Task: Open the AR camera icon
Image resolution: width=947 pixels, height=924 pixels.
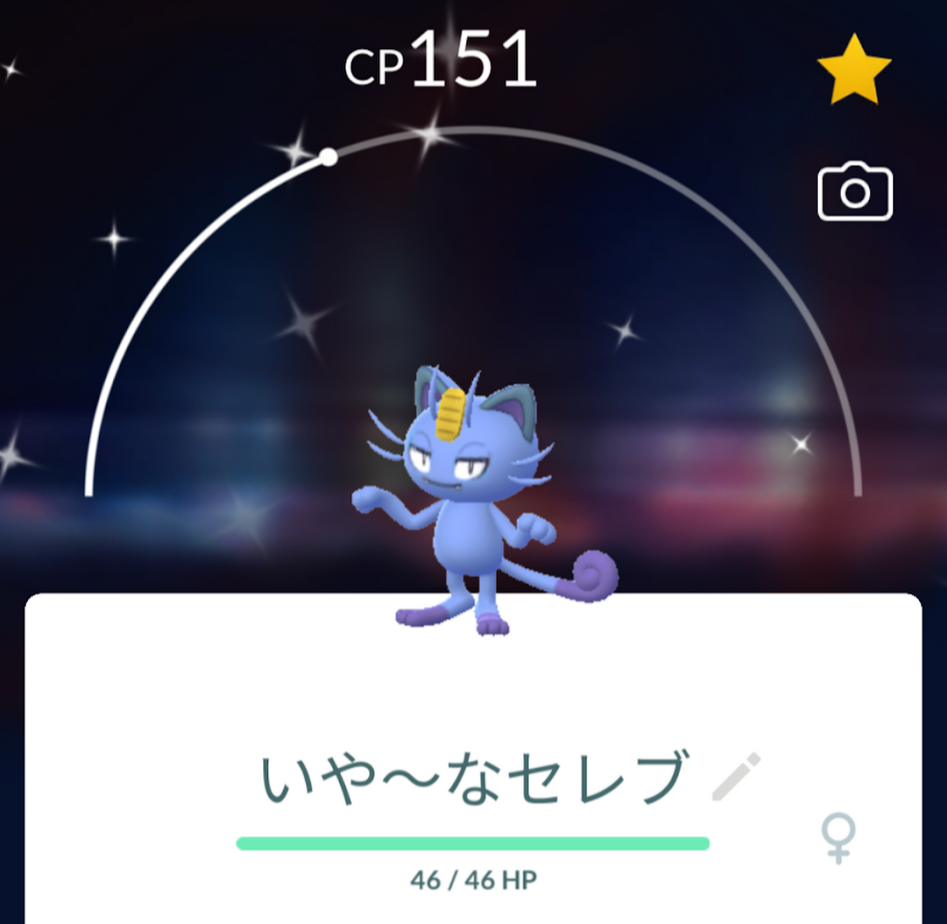Action: click(x=855, y=192)
